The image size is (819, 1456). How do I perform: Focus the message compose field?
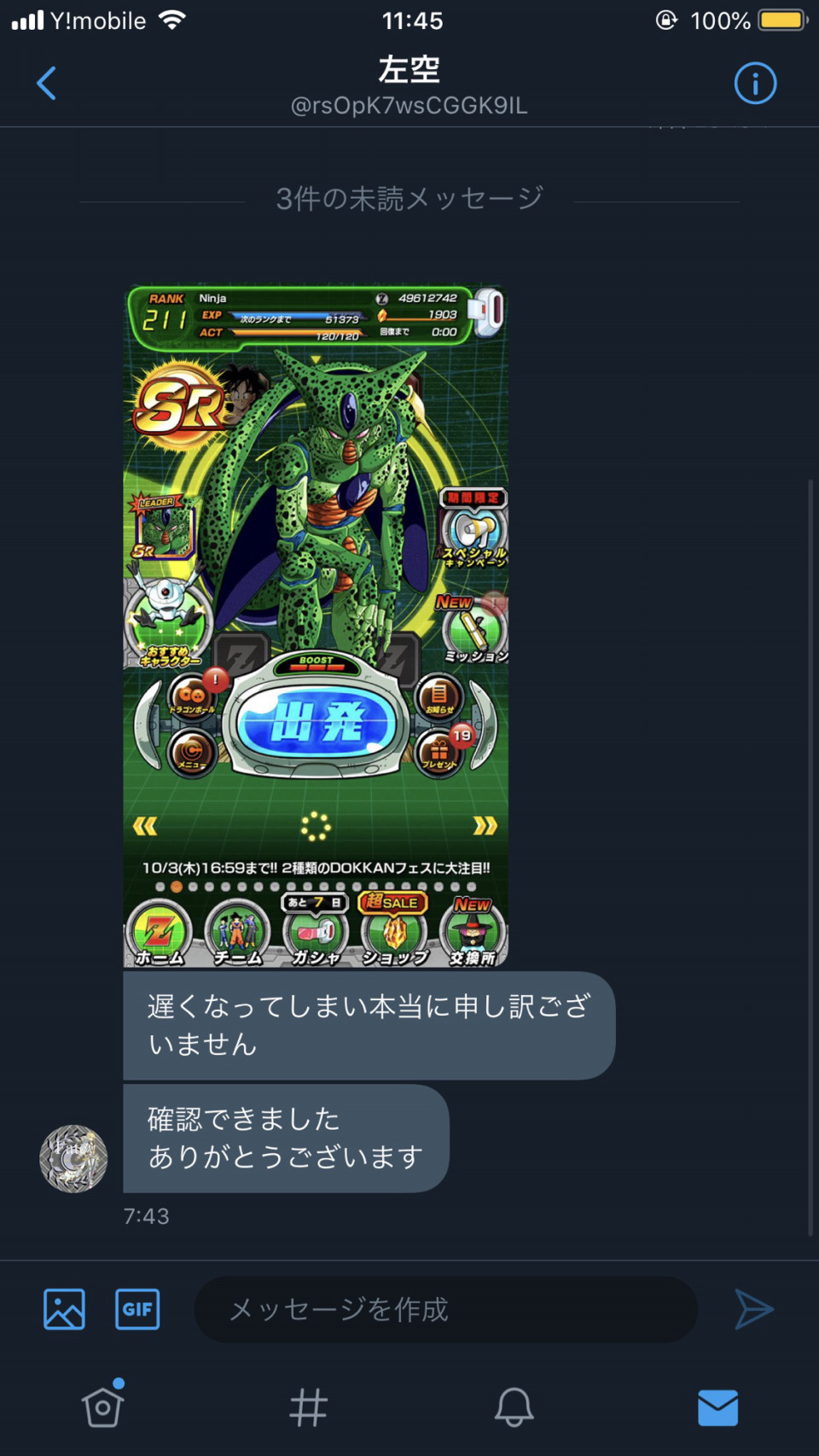coord(445,1309)
